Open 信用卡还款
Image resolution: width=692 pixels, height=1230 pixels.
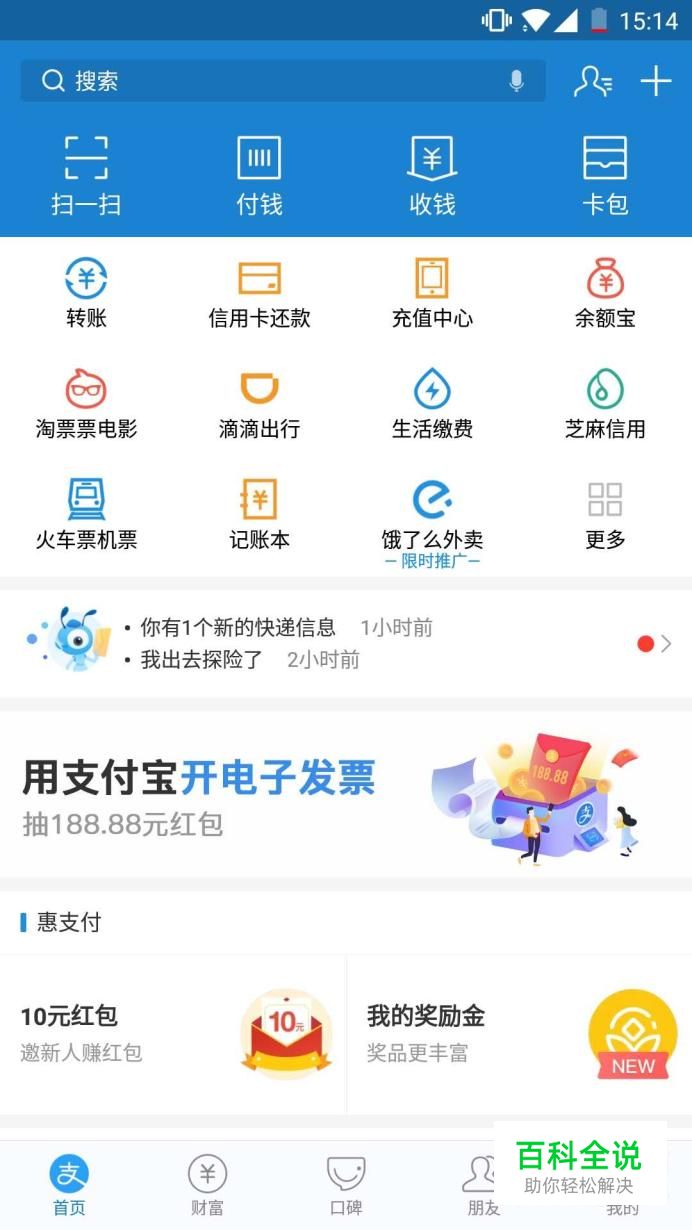[x=259, y=292]
